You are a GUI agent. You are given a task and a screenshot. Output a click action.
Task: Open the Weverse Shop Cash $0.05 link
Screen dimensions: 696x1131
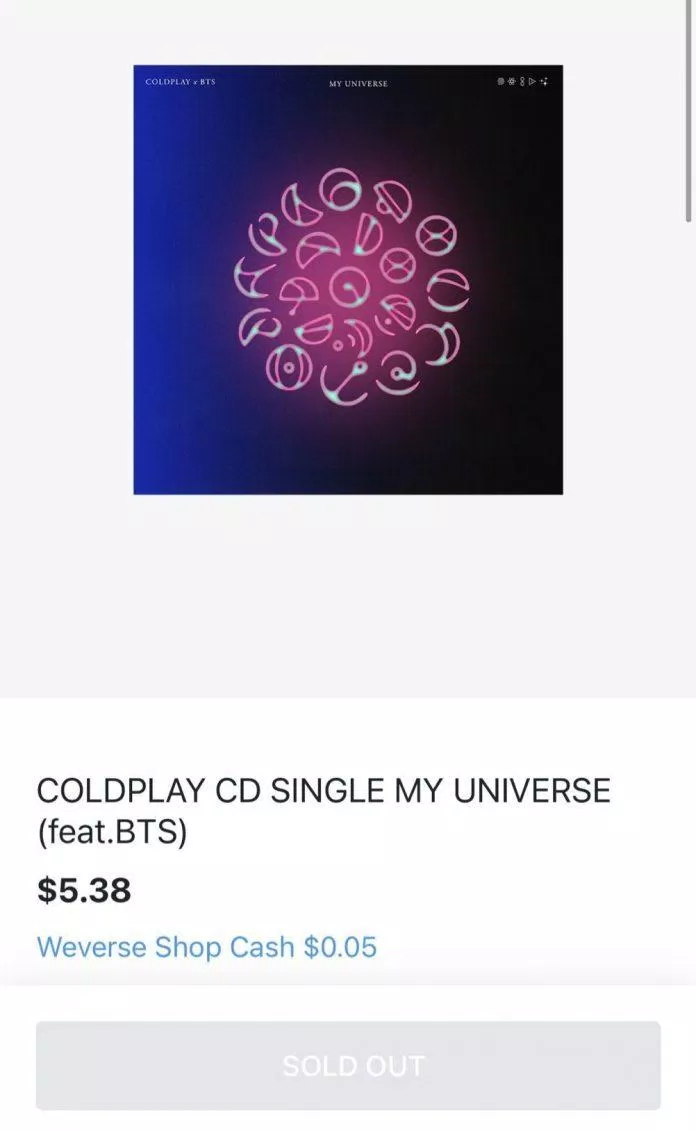(207, 947)
